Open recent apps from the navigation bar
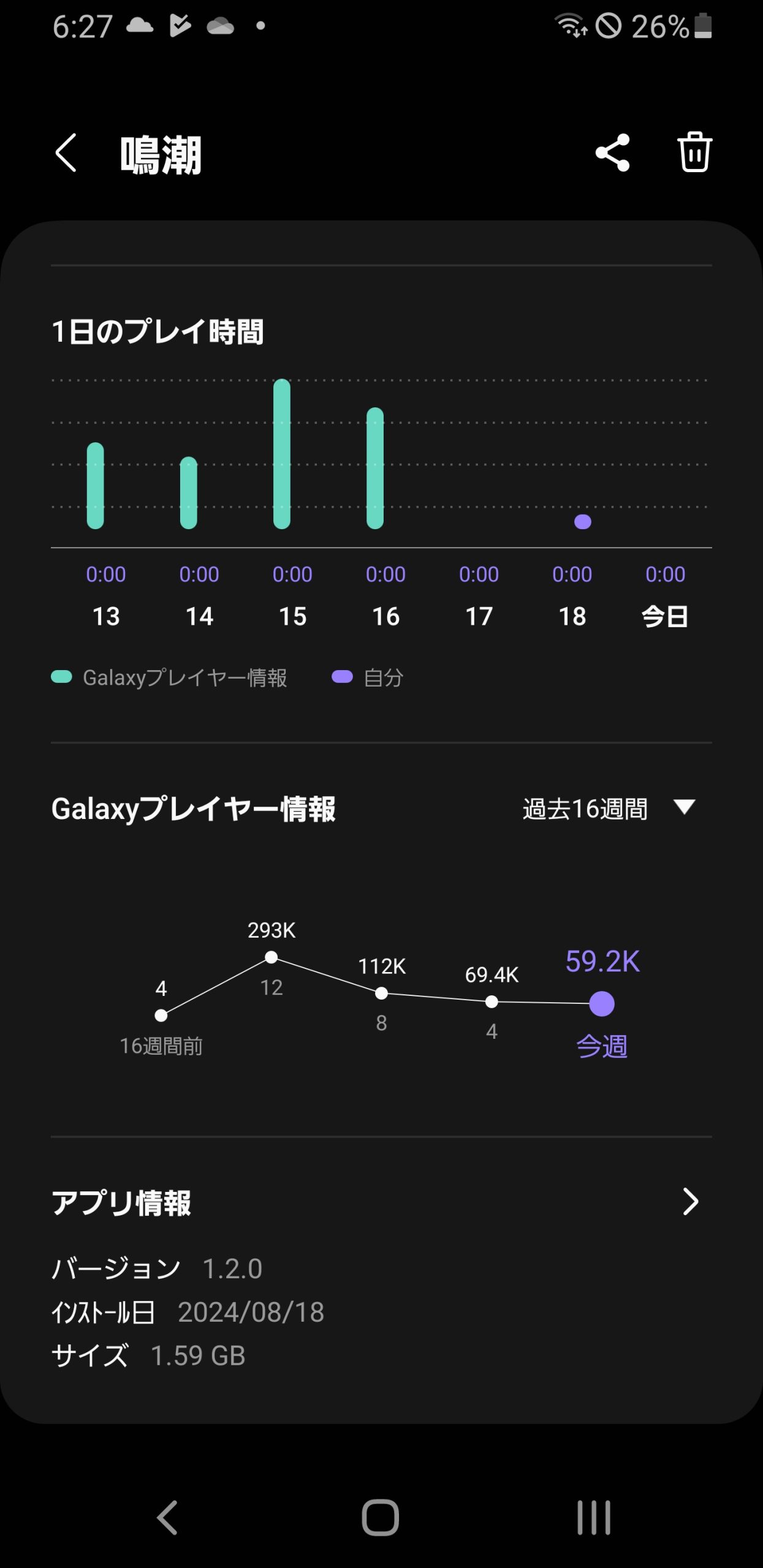The image size is (763, 1568). (593, 1517)
